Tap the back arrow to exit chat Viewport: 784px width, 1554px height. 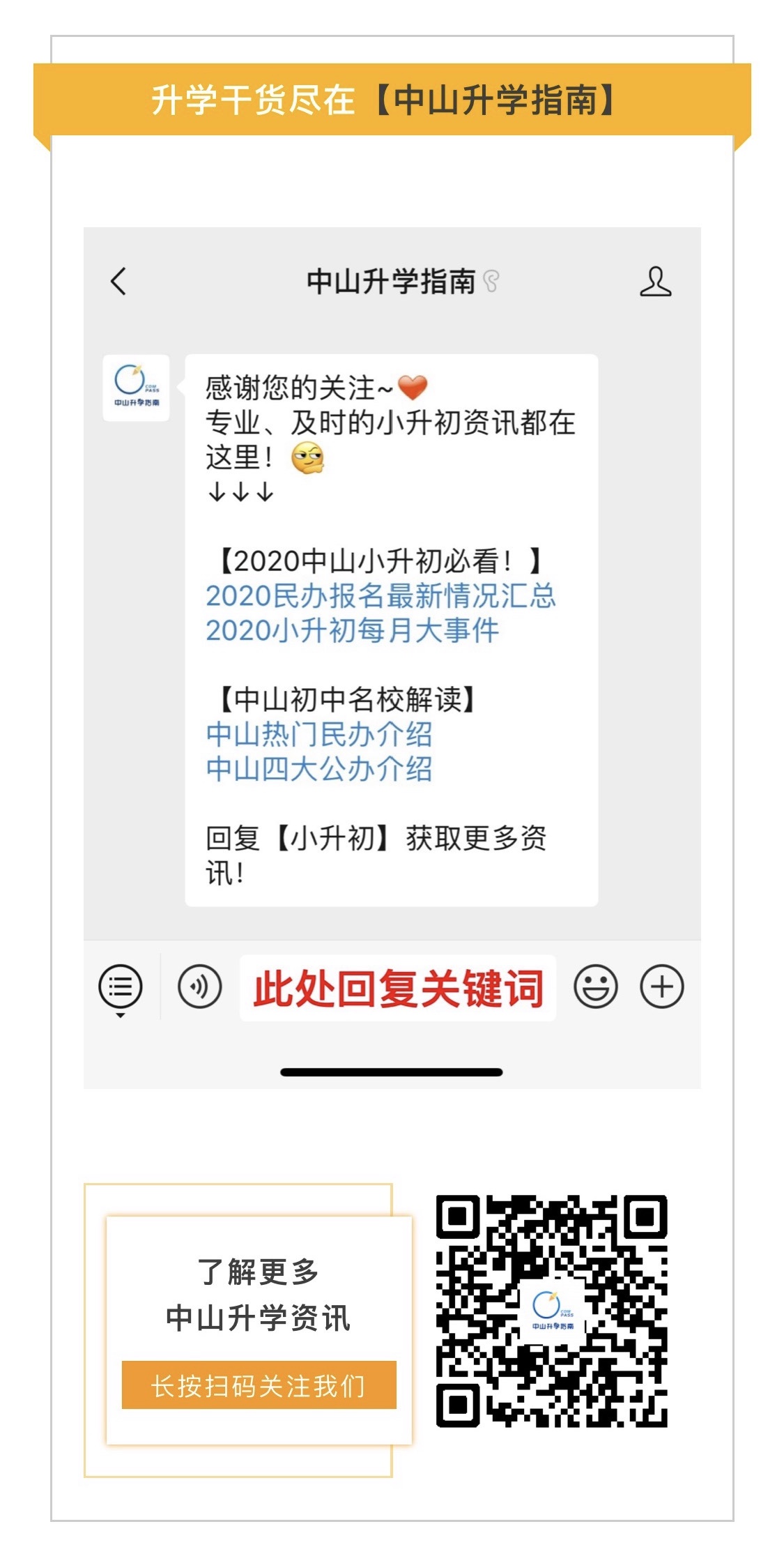[117, 281]
